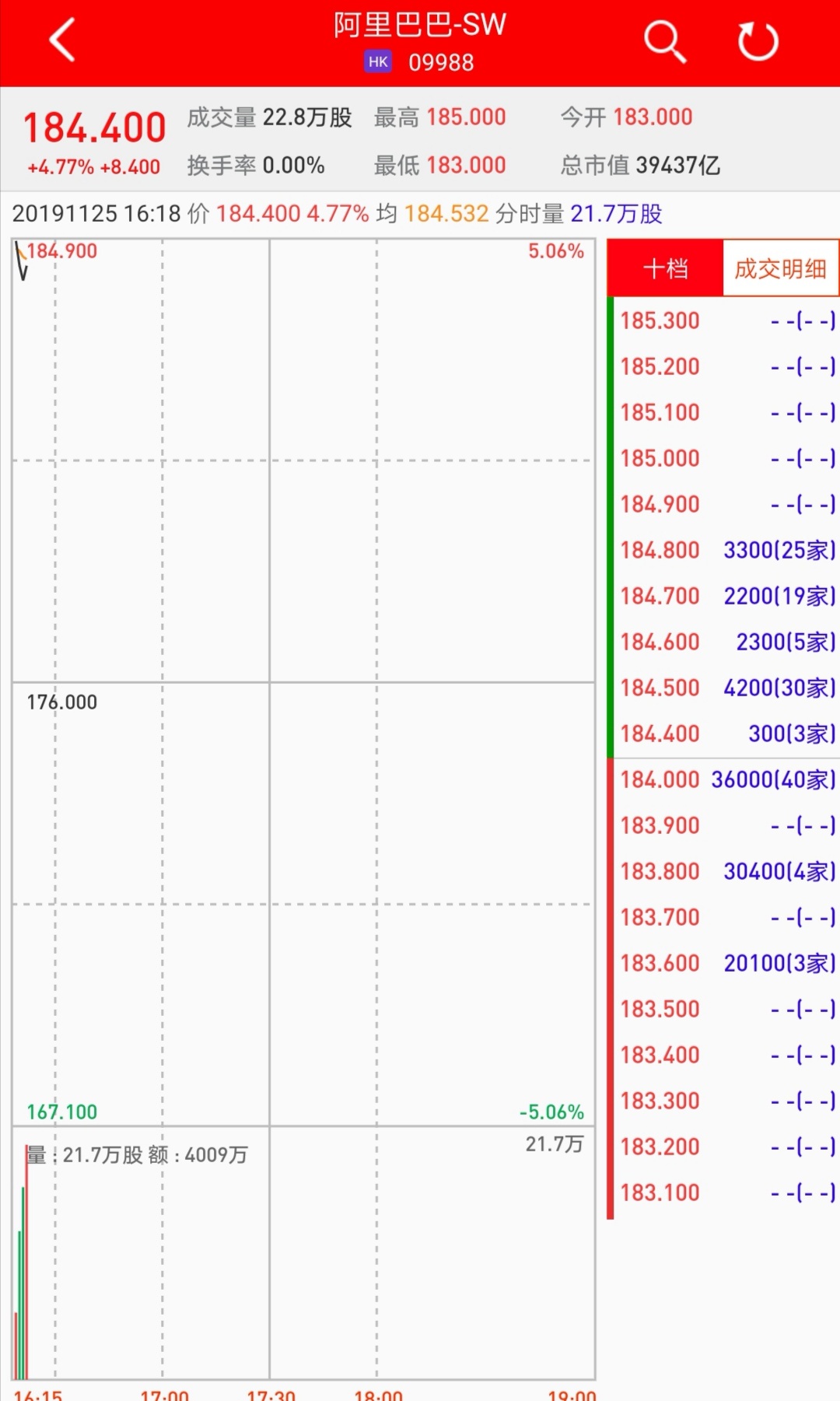Switch to the 十档 tab
The height and width of the screenshot is (1401, 840).
point(665,269)
